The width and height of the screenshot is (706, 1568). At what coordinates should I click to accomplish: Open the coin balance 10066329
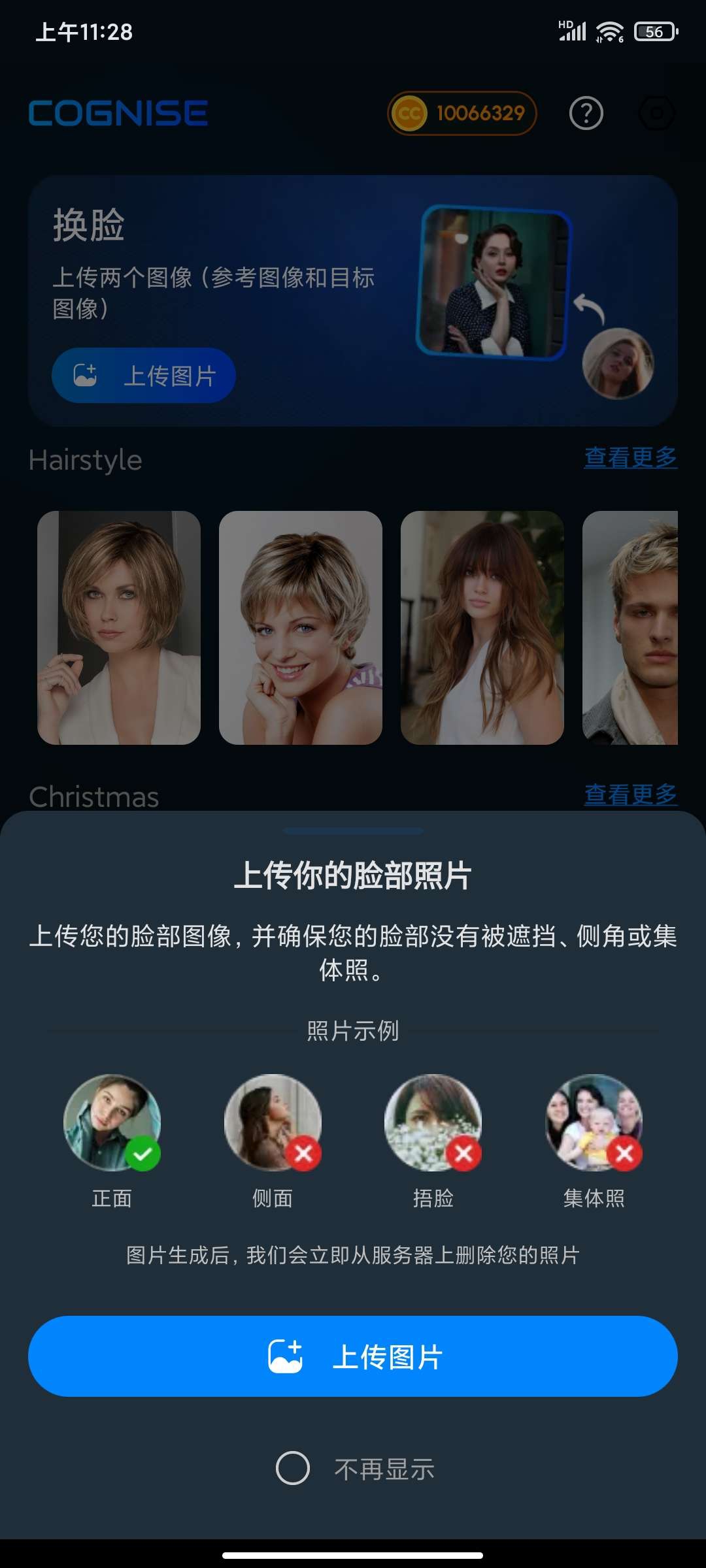(x=462, y=114)
